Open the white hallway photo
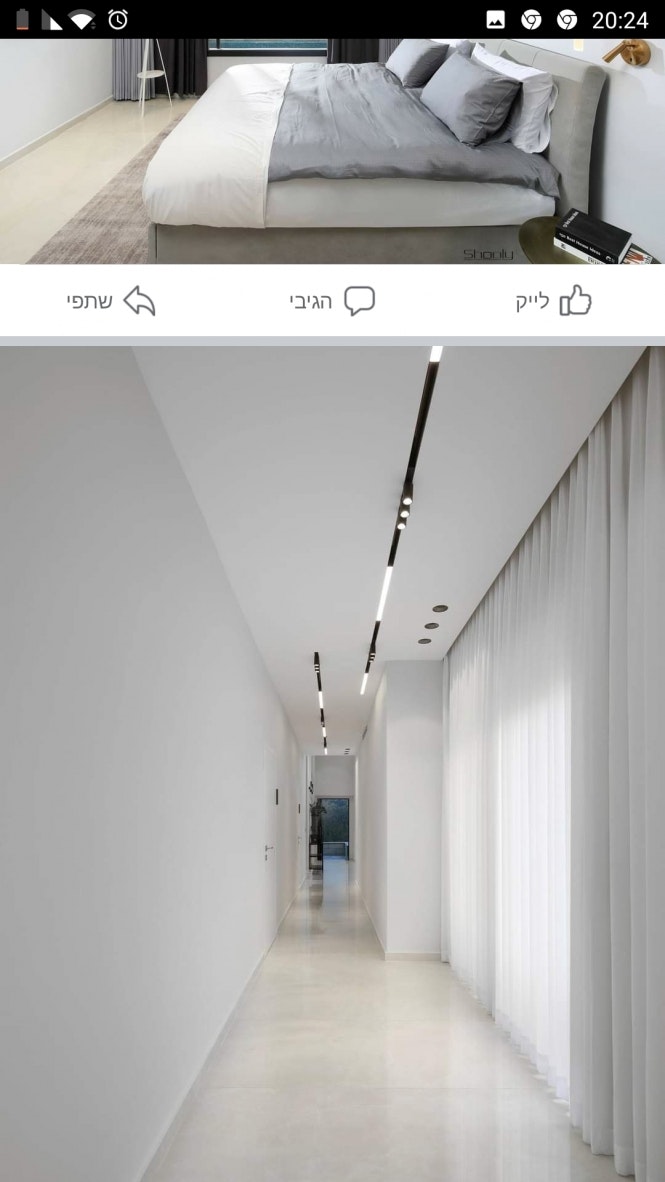665x1182 pixels. click(332, 762)
